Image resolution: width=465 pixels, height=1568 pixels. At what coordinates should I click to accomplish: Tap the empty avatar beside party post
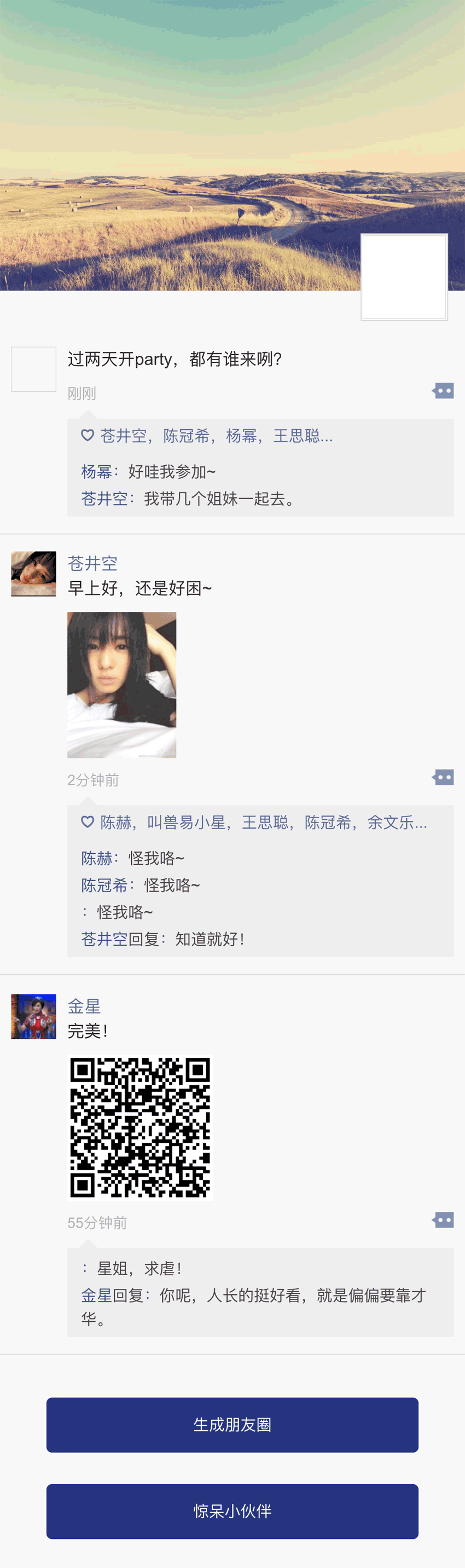pos(33,369)
